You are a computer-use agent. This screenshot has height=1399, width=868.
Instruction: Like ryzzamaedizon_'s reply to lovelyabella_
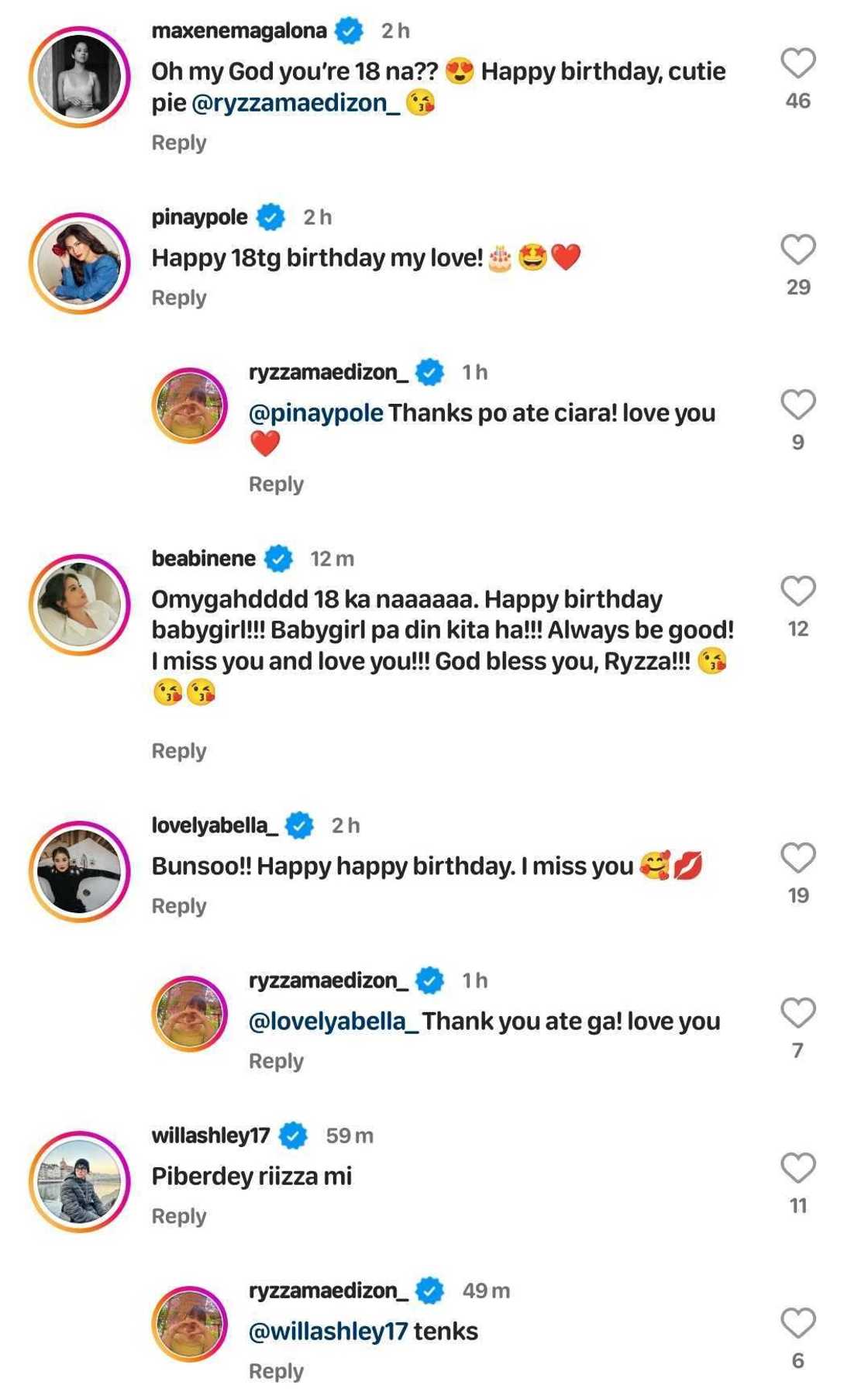pos(797,1013)
